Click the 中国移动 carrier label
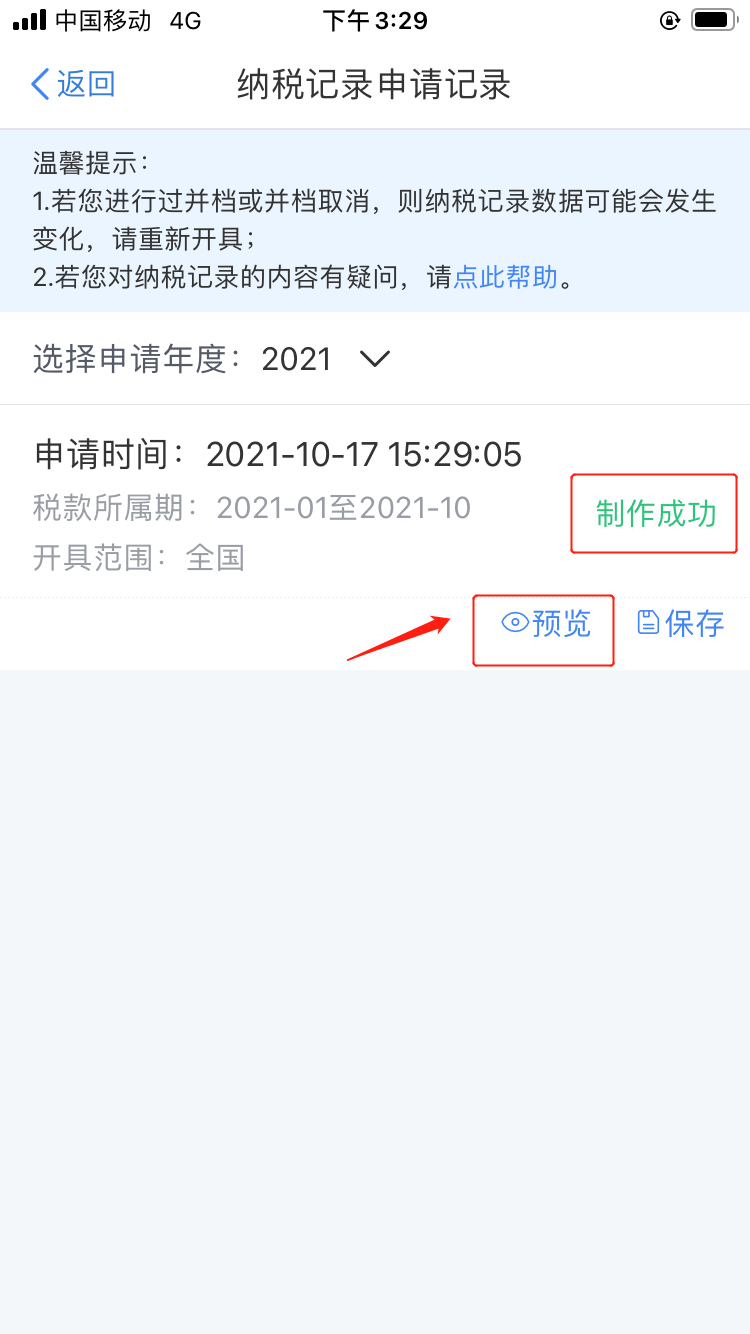Viewport: 750px width, 1334px height. 105,18
